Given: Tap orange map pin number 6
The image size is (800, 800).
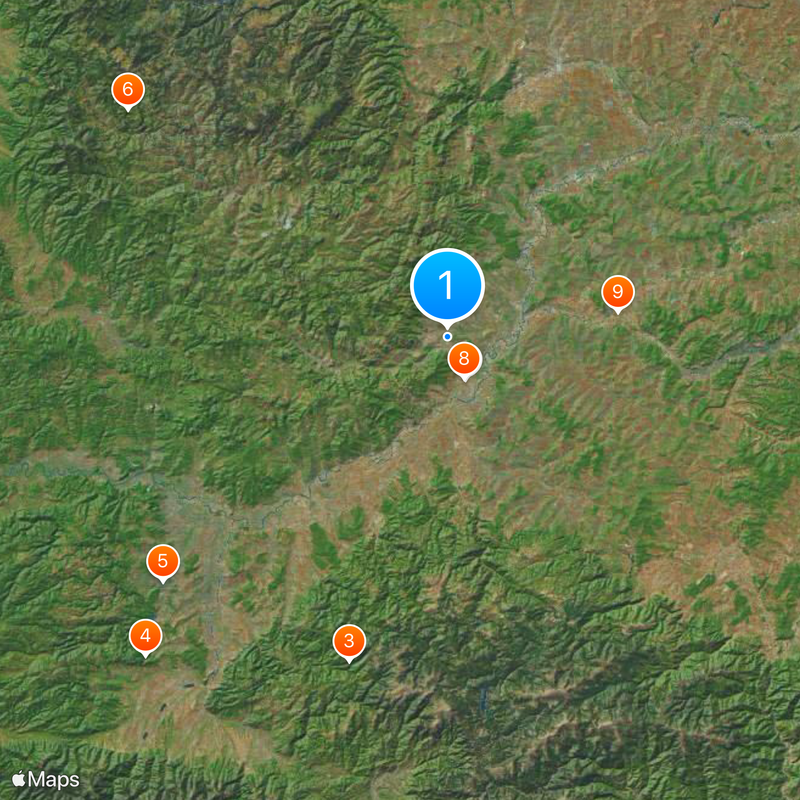Looking at the screenshot, I should 127,89.
